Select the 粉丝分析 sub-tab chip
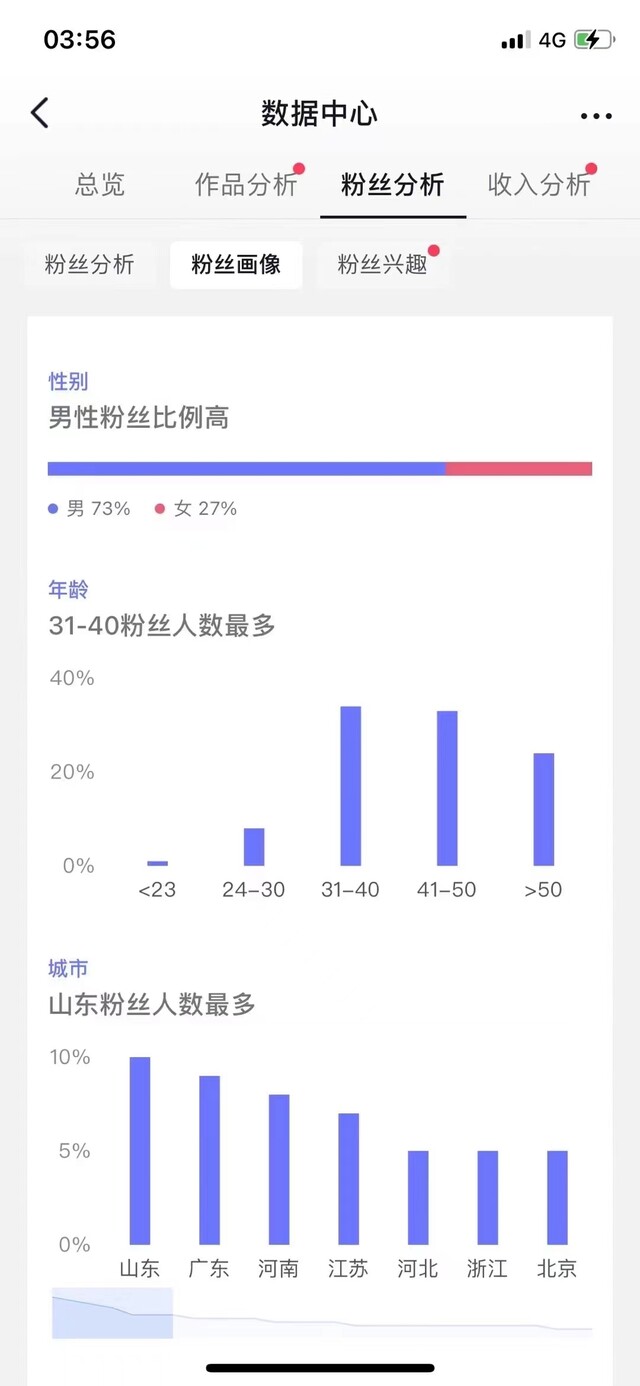Image resolution: width=640 pixels, height=1386 pixels. [89, 265]
